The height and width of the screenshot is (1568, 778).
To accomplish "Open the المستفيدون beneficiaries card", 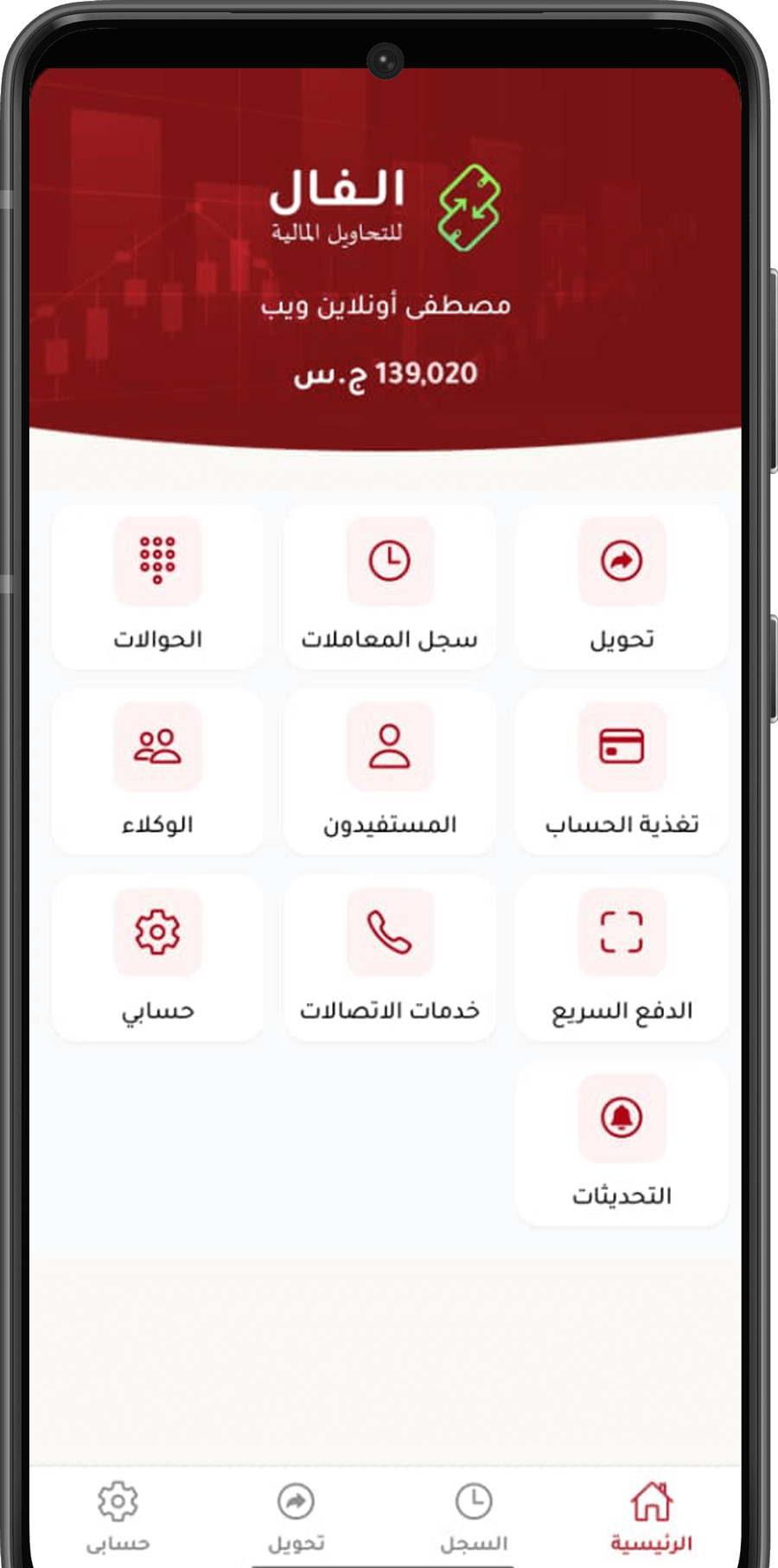I will point(390,772).
